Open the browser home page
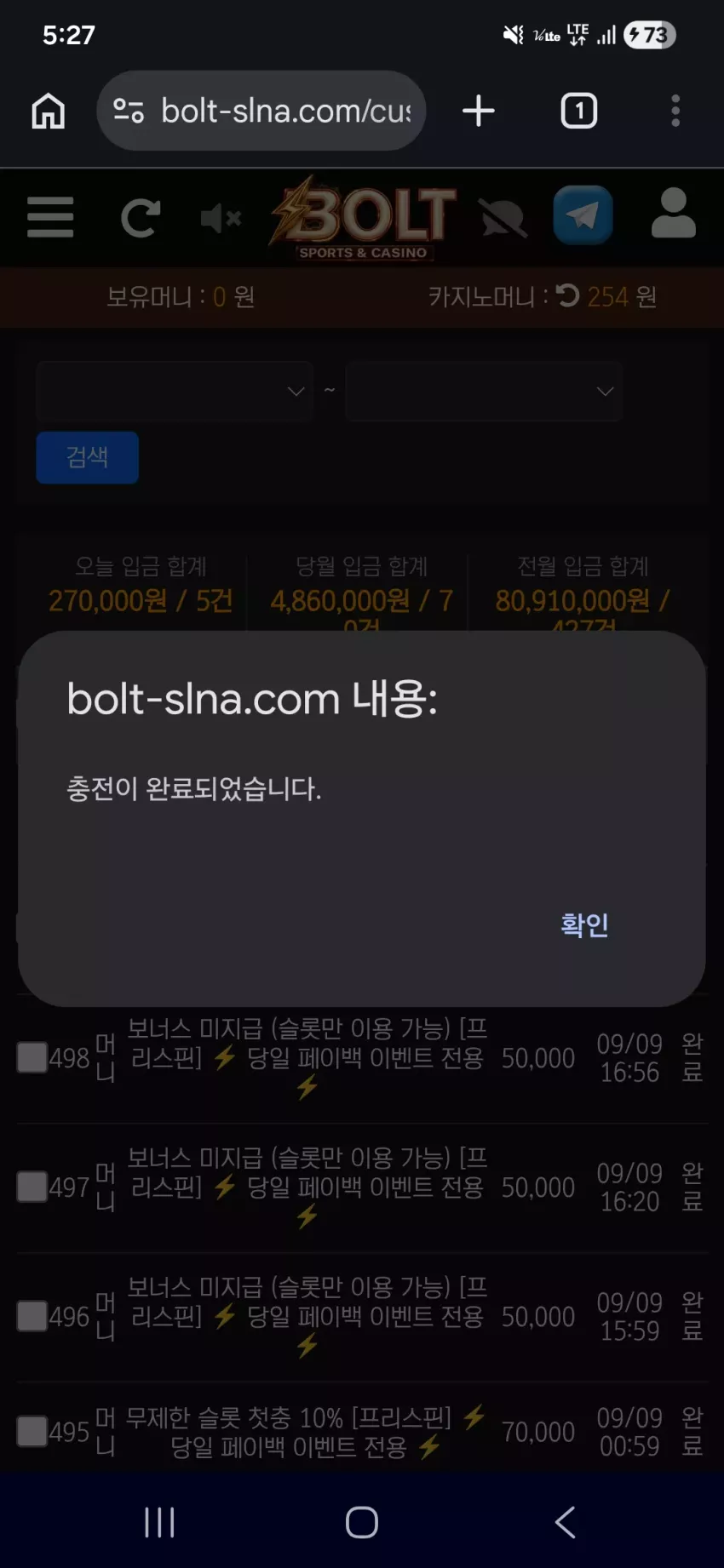This screenshot has height=1568, width=724. [x=49, y=111]
